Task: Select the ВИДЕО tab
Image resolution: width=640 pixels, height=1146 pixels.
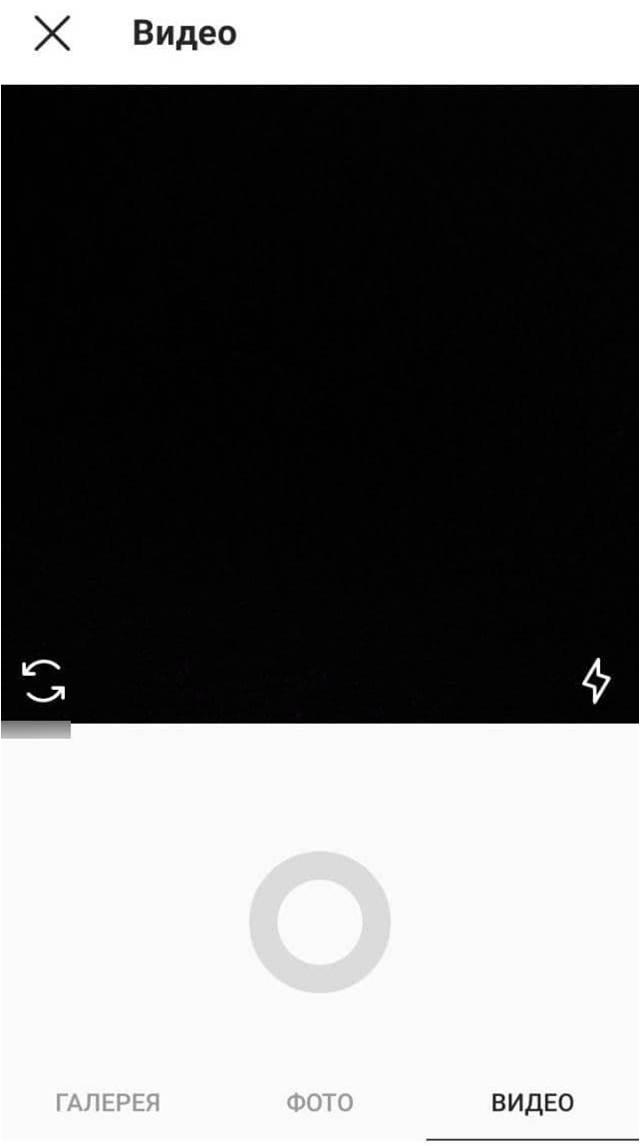Action: pos(532,1103)
